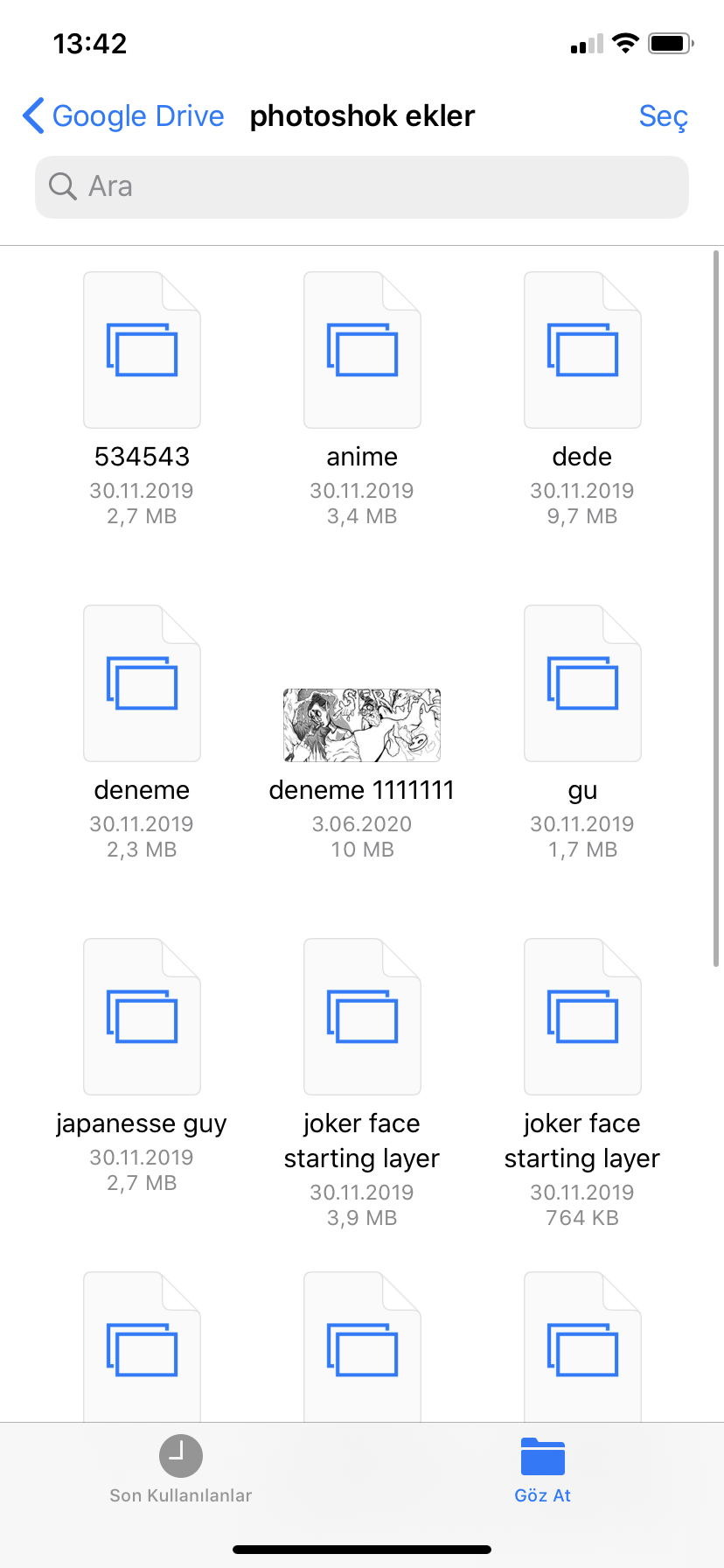Open the anime file
This screenshot has width=724, height=1568.
click(x=362, y=351)
